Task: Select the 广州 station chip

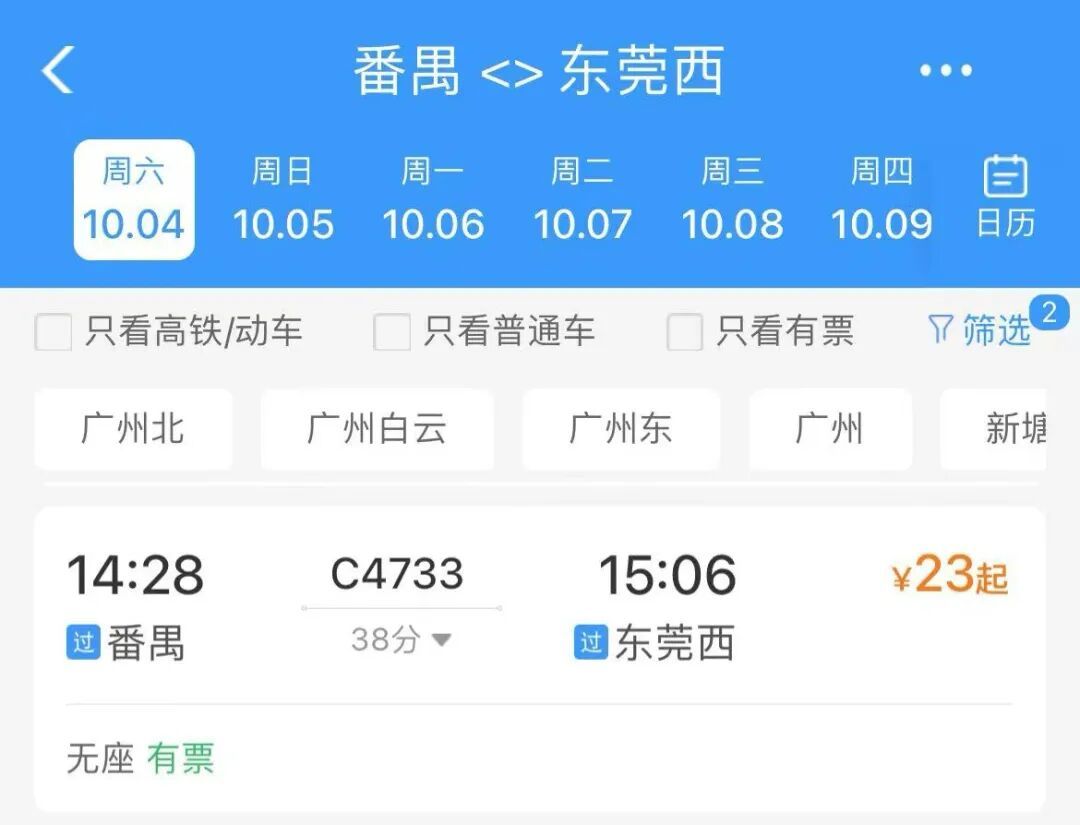Action: [830, 430]
